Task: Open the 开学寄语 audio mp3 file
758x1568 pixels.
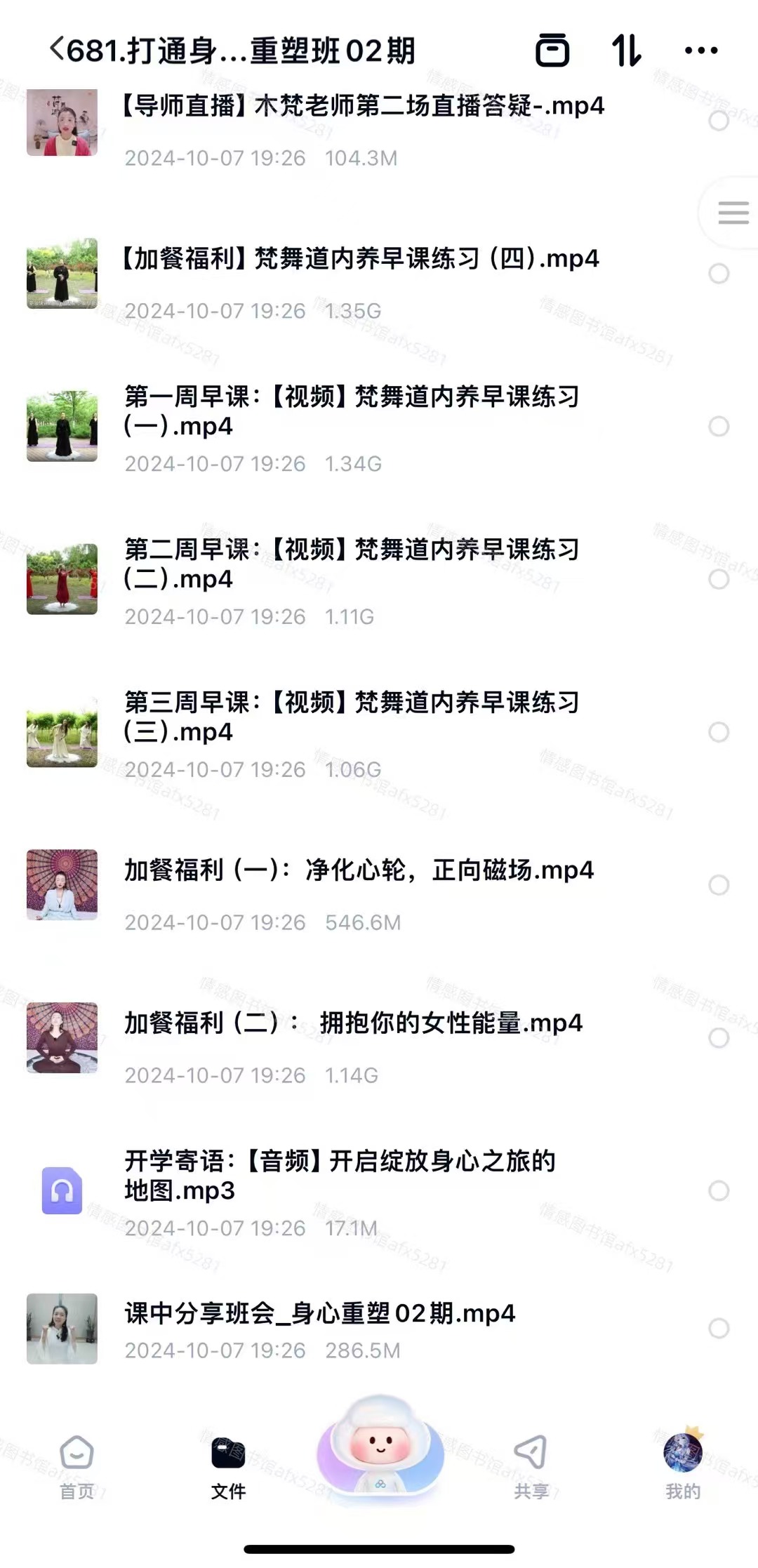Action: [340, 1176]
